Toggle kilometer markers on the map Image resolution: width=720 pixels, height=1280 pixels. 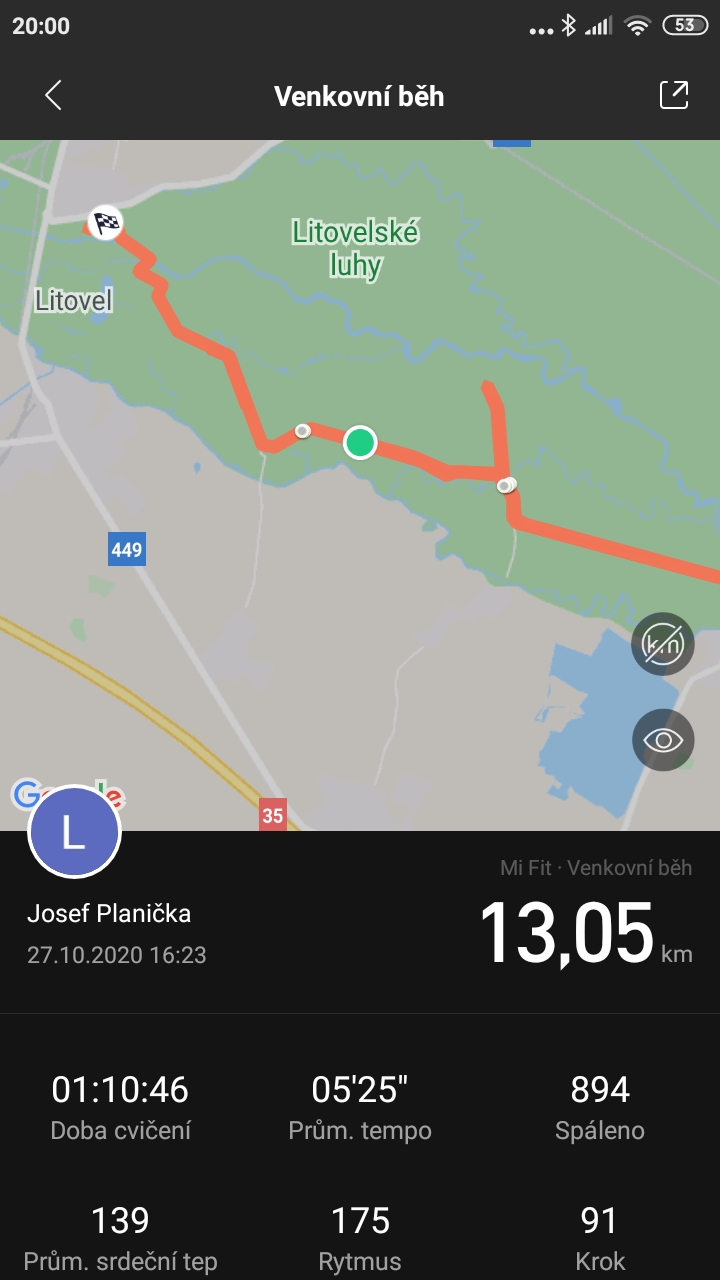pos(663,644)
